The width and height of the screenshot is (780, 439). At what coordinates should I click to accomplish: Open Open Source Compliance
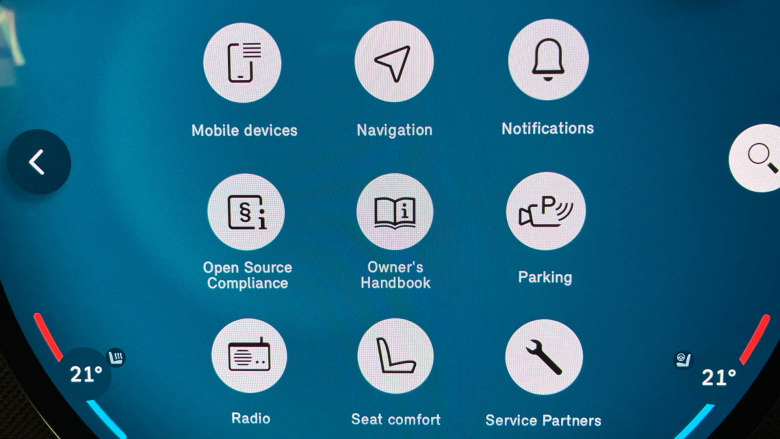246,212
